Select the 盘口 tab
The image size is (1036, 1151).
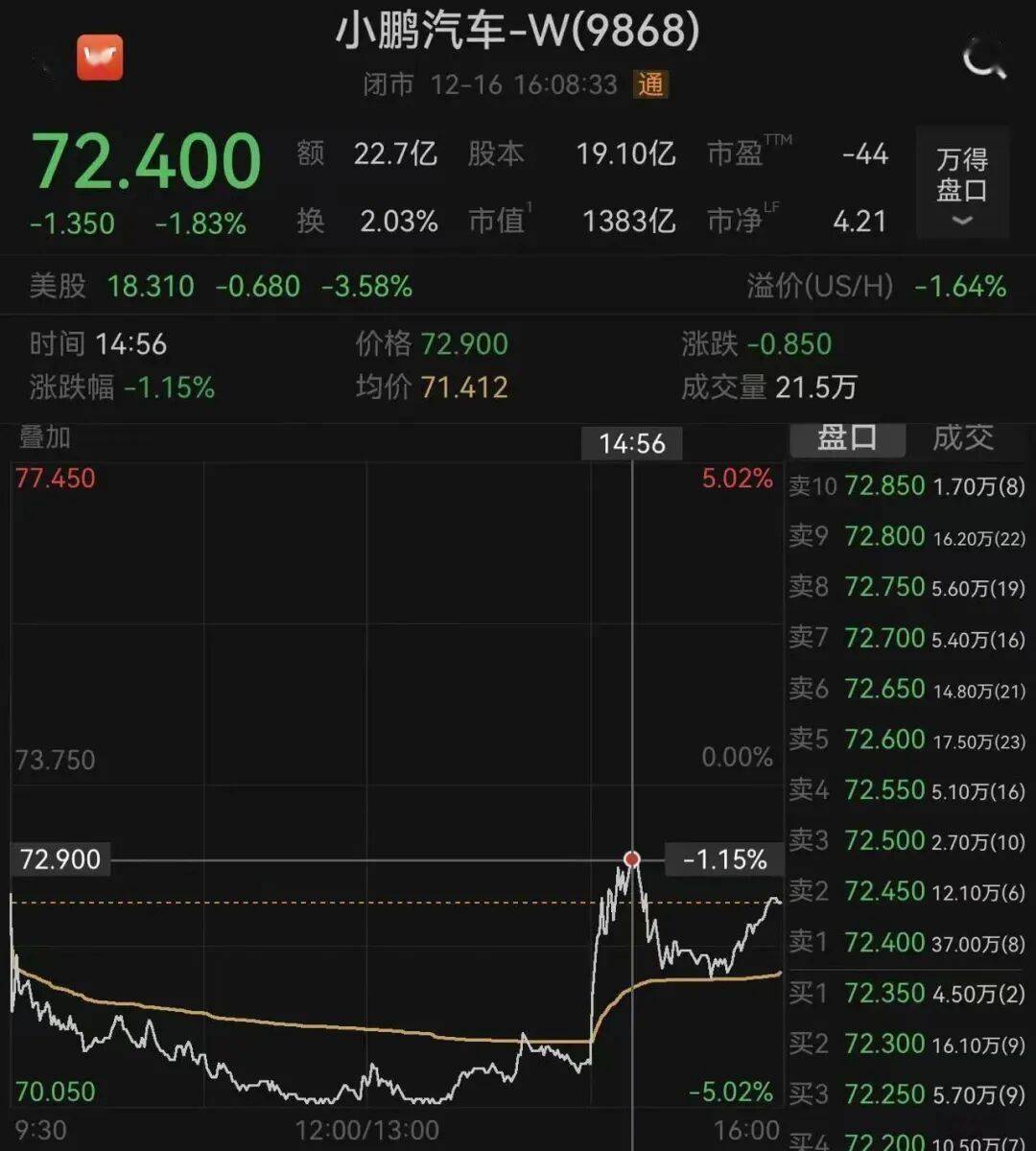(847, 438)
